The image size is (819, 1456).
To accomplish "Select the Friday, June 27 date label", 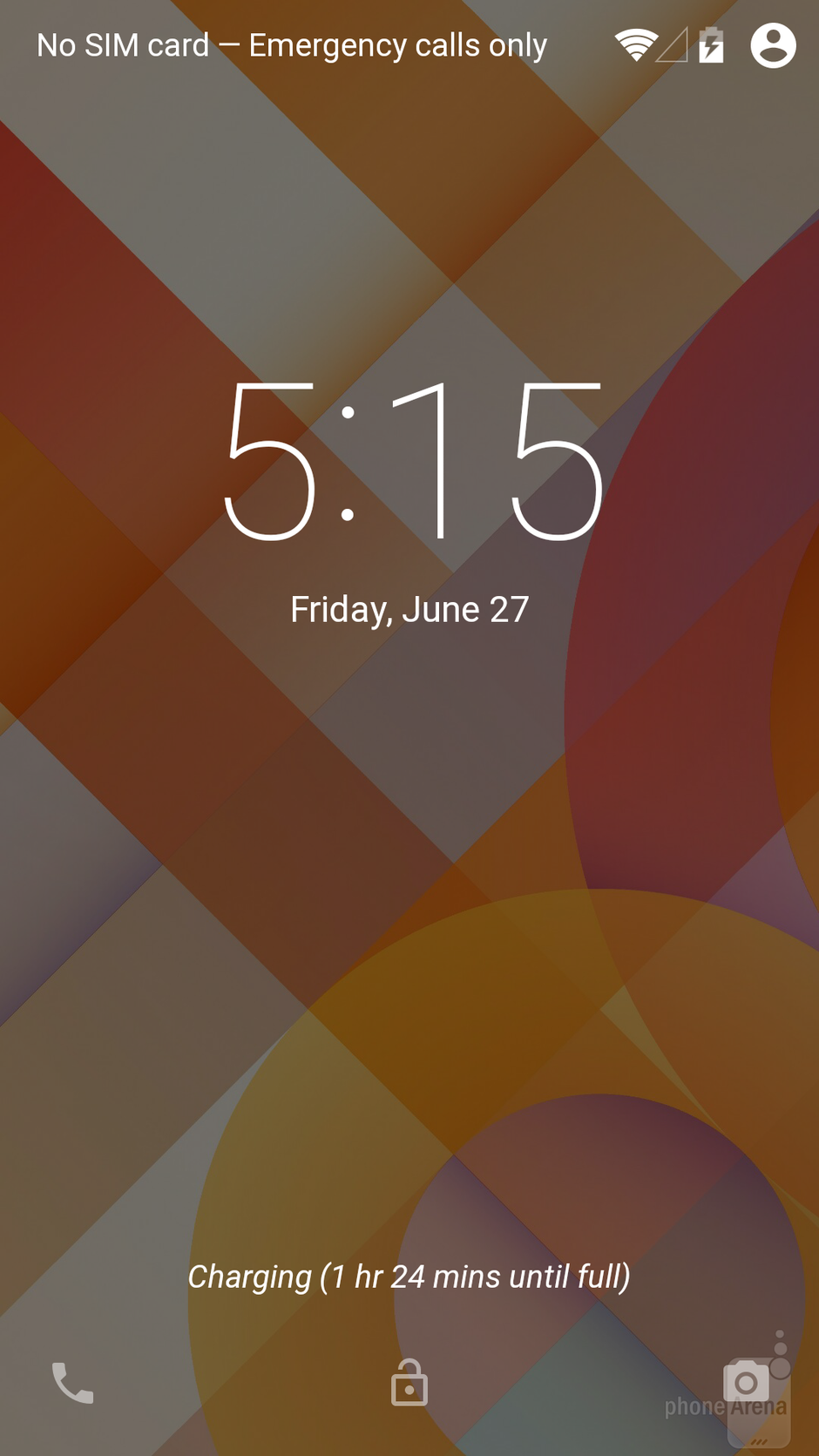I will coord(409,608).
